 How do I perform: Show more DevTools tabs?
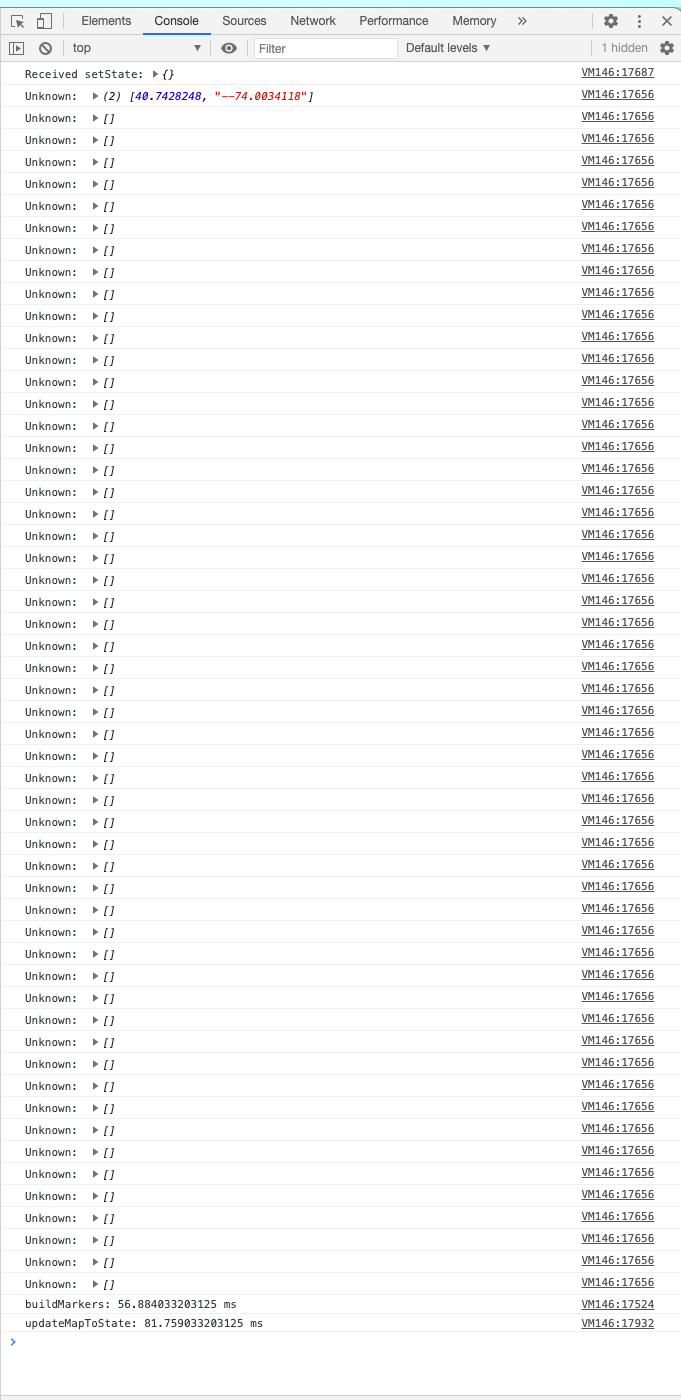pos(522,21)
